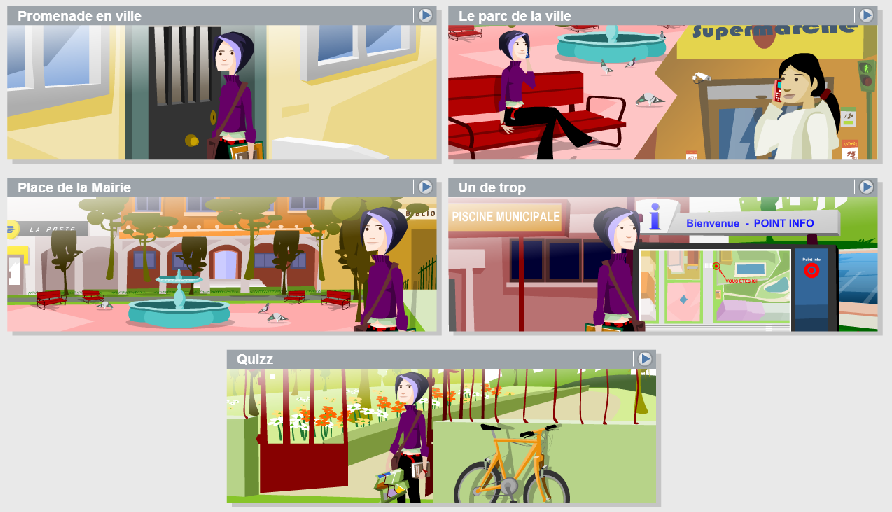Start the Quizz play button
This screenshot has width=892, height=512.
645,359
